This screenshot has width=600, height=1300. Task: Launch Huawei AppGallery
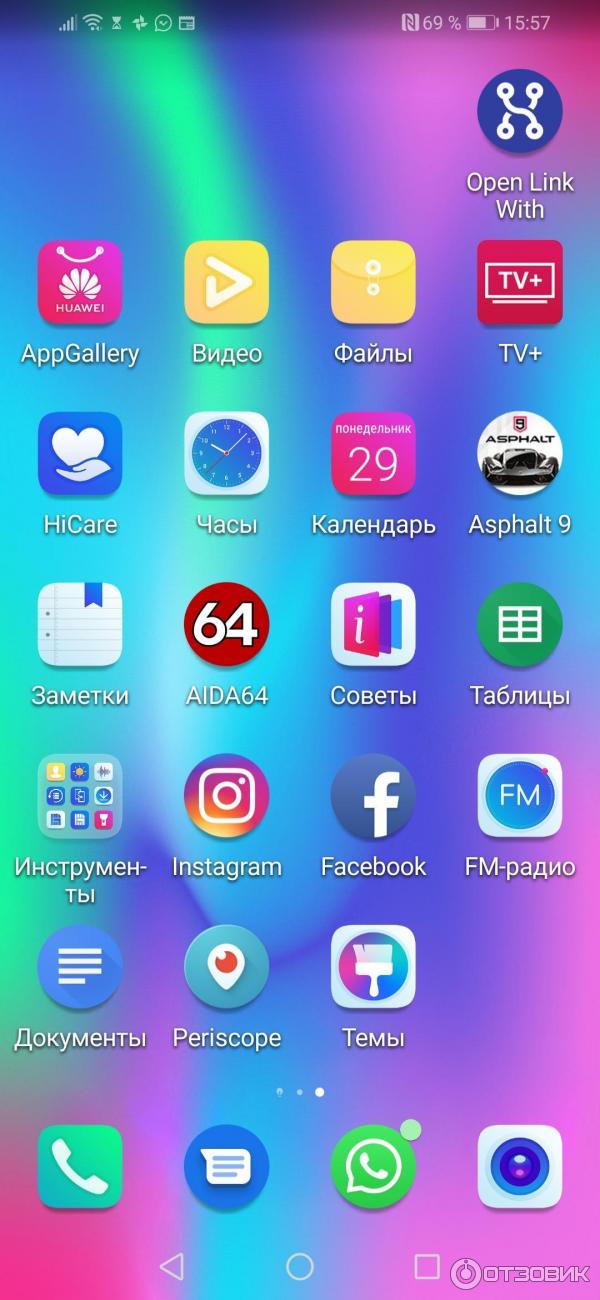pos(80,283)
